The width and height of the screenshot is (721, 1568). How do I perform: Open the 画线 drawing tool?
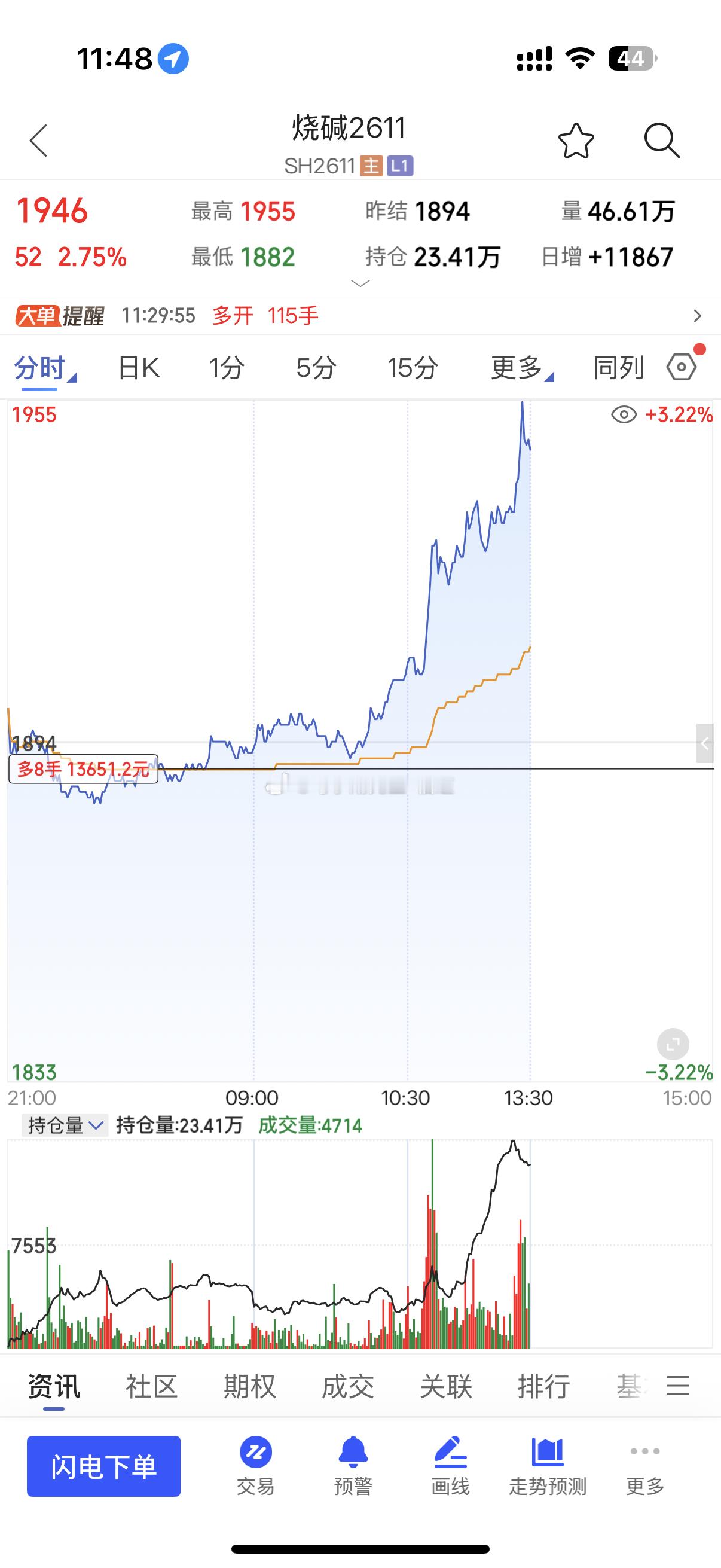[450, 1466]
